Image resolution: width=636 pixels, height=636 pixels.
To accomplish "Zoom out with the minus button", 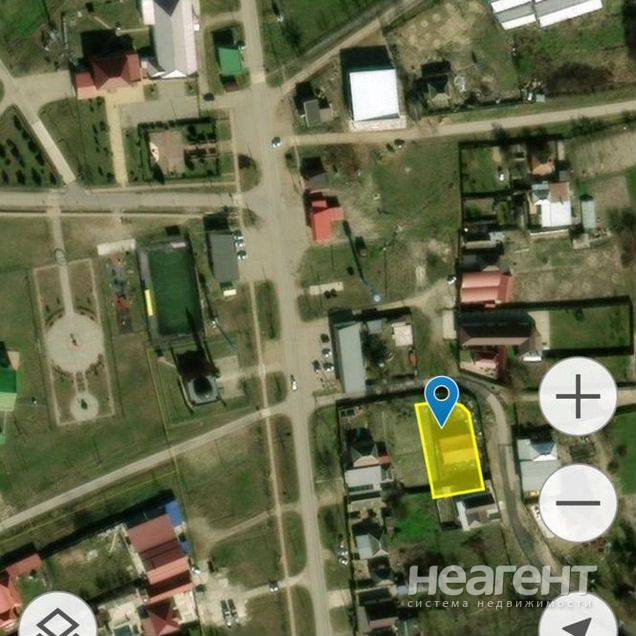I will coord(577,503).
